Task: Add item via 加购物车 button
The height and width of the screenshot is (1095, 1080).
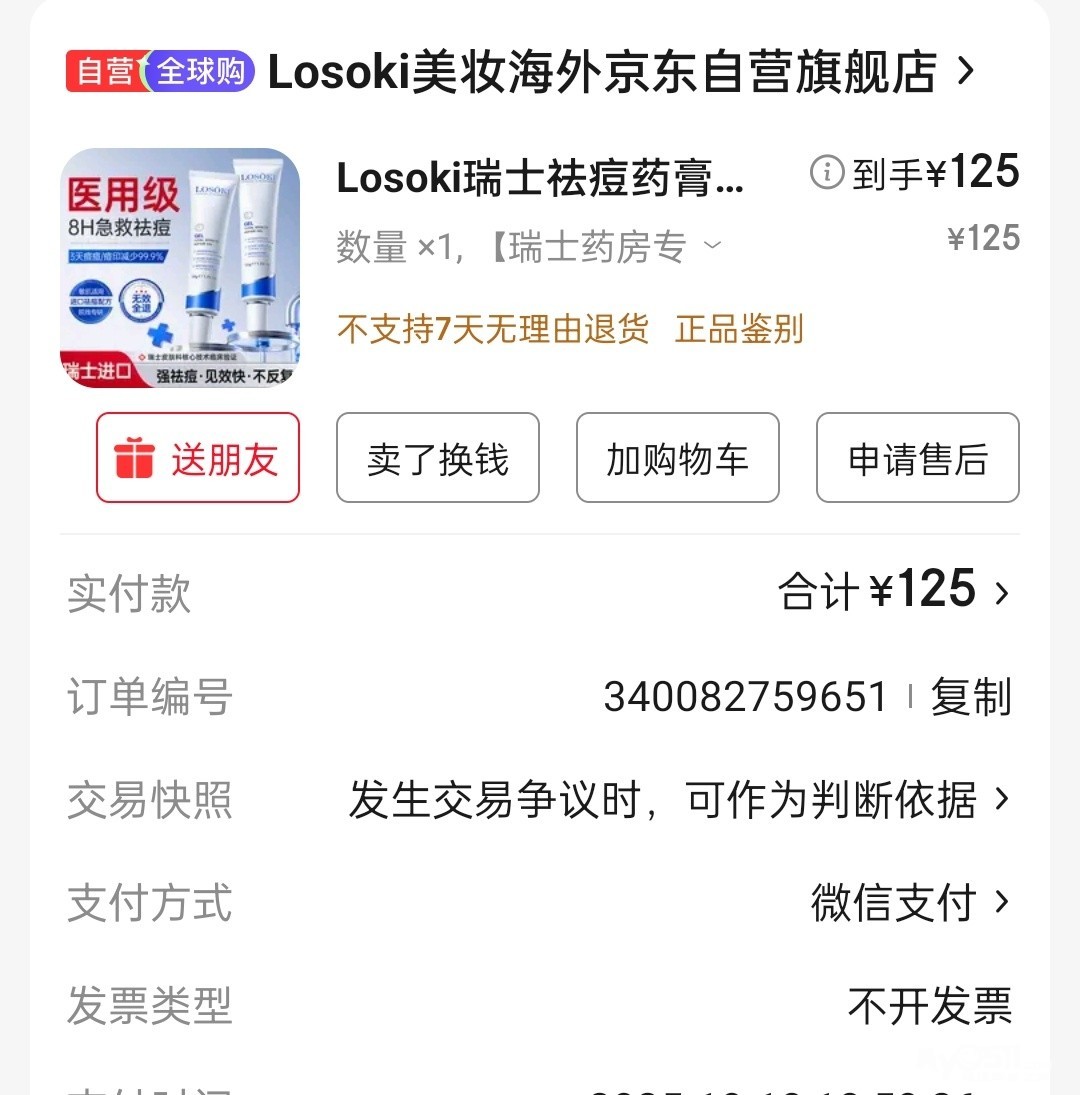Action: pyautogui.click(x=678, y=458)
